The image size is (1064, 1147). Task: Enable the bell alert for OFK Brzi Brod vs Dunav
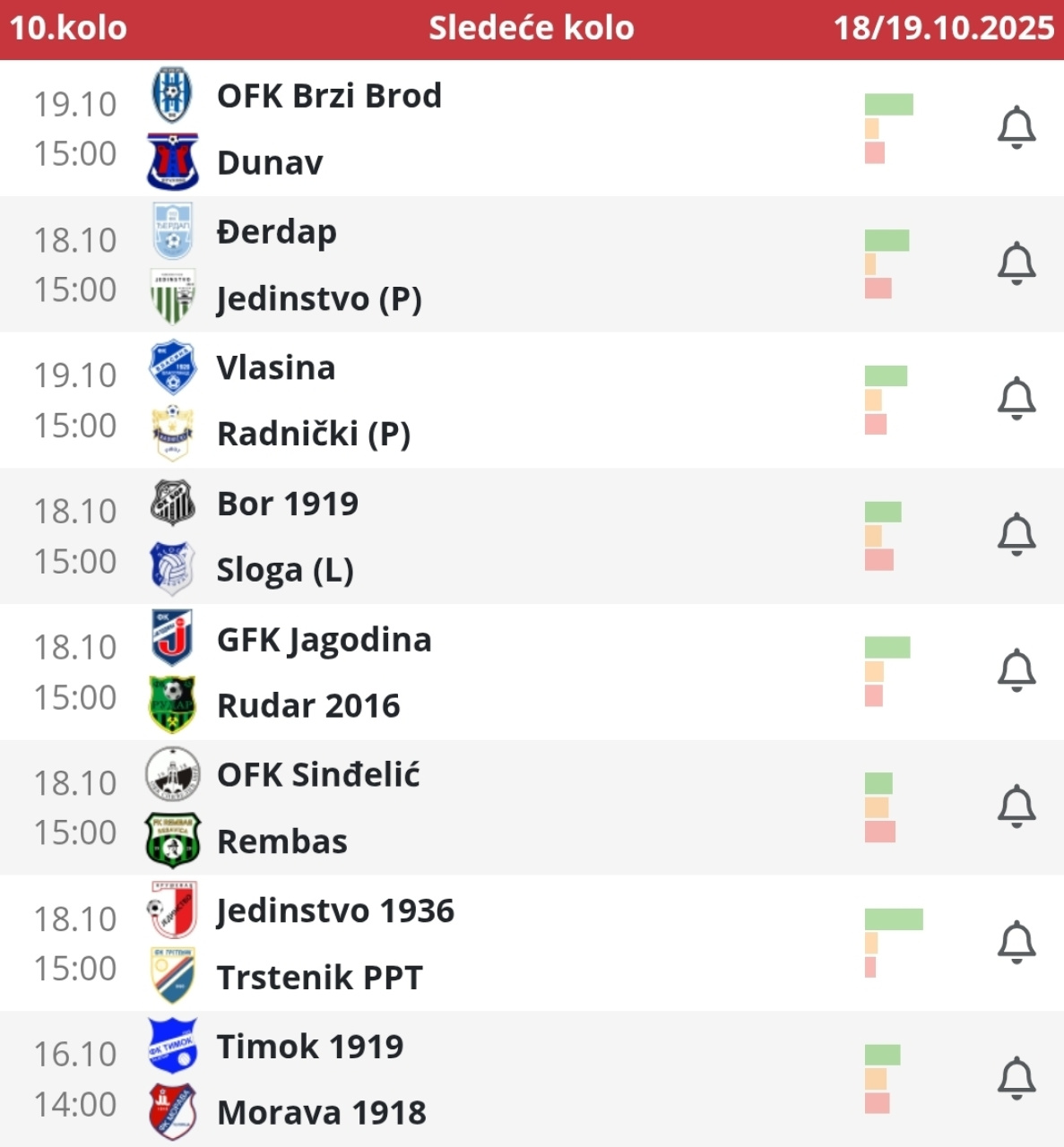coord(1016,127)
